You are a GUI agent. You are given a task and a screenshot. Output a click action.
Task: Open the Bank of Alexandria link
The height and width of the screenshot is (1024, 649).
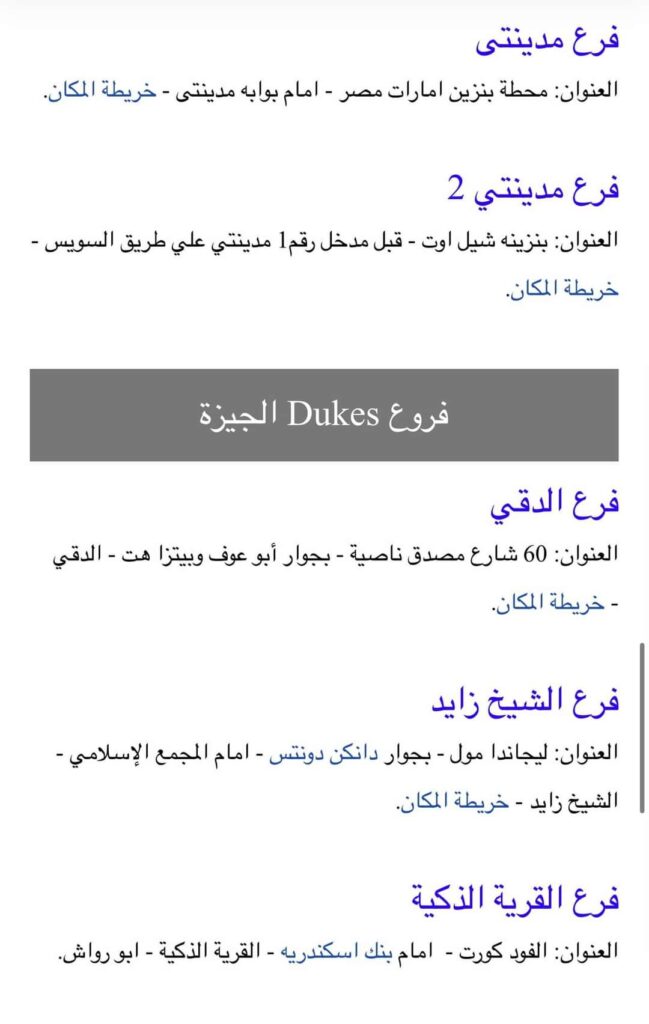336,952
